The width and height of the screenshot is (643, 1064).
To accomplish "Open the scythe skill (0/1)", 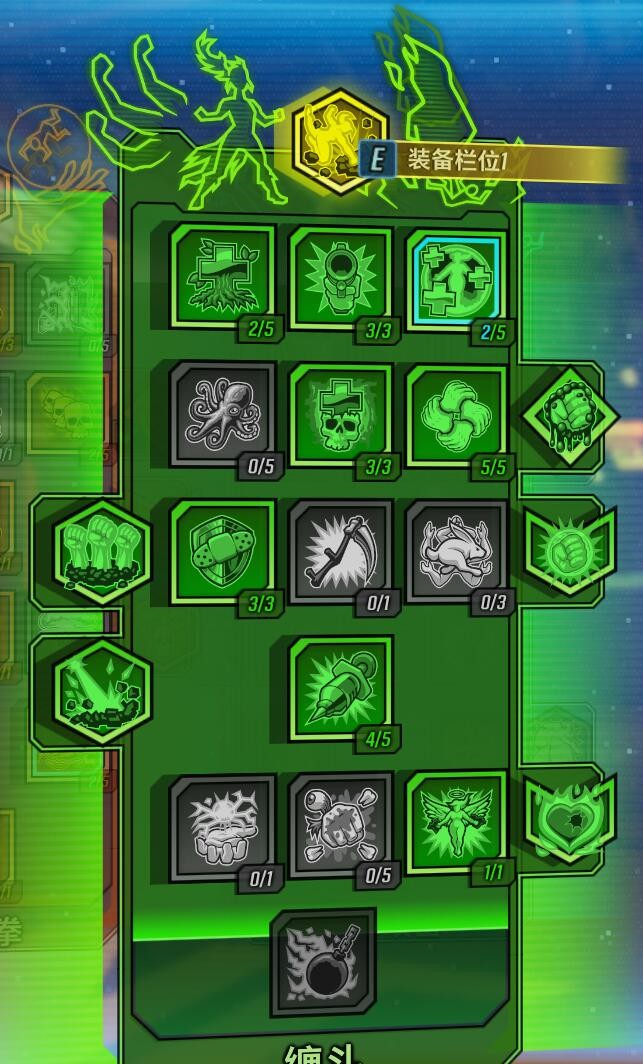I will point(341,549).
